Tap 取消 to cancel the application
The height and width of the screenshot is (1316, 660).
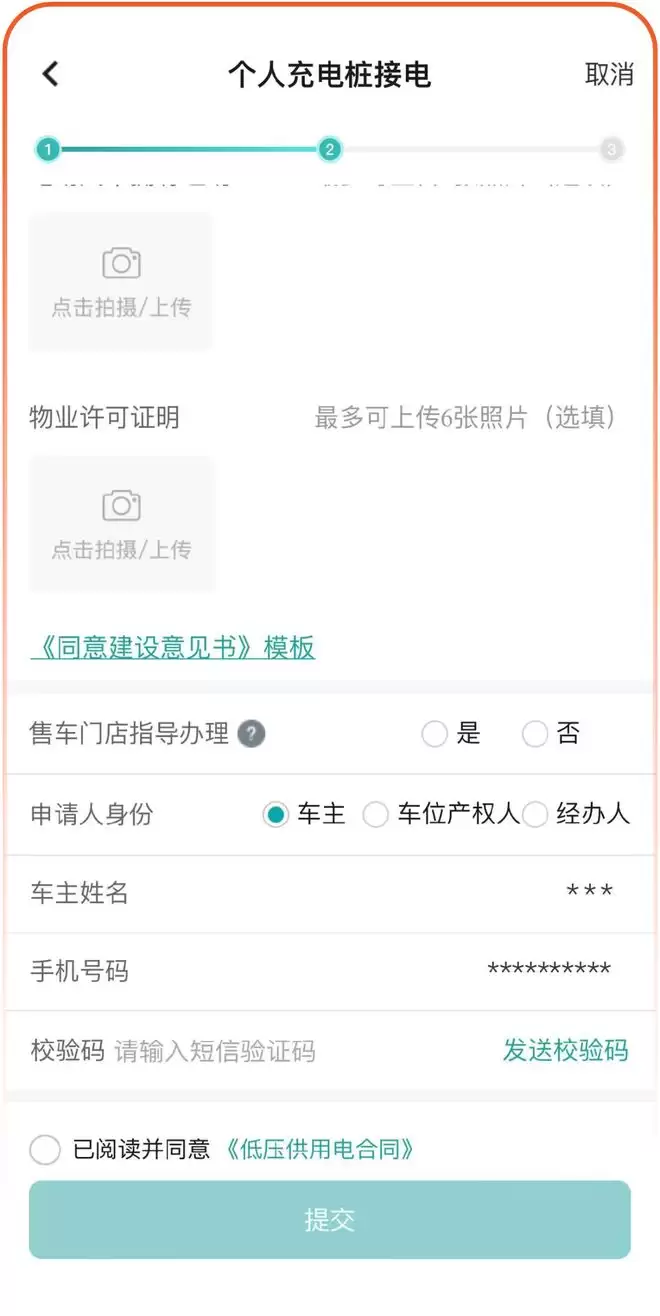point(609,74)
